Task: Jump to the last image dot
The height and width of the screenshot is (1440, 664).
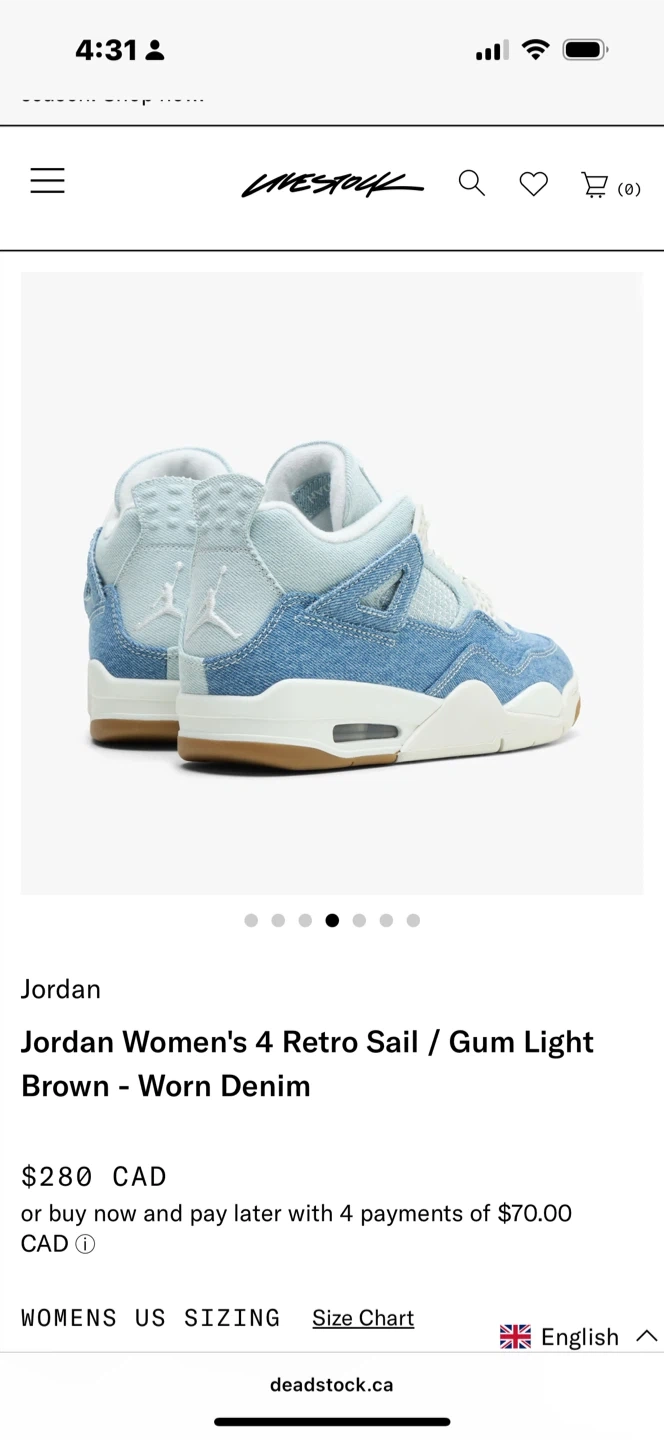Action: coord(413,920)
